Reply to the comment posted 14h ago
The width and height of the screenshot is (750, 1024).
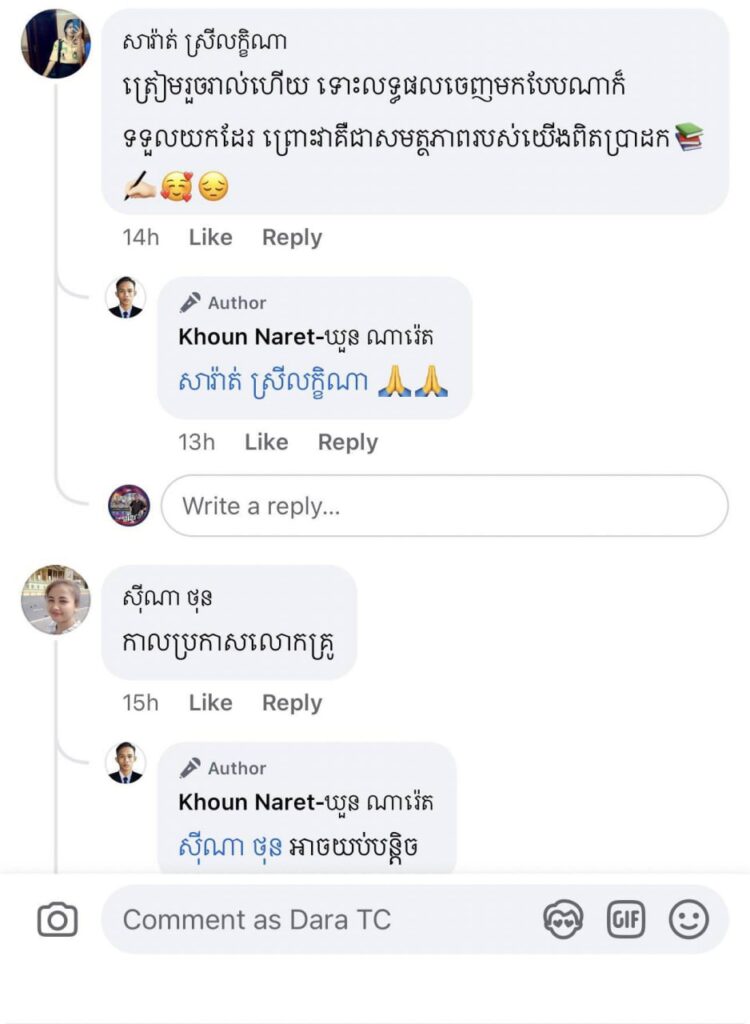(291, 237)
